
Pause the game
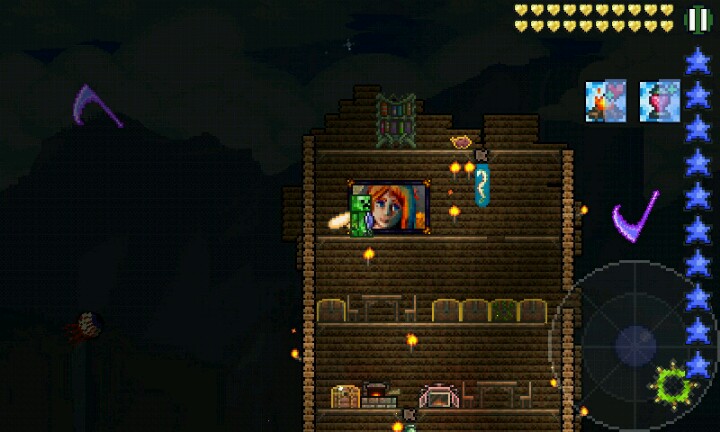(x=698, y=18)
